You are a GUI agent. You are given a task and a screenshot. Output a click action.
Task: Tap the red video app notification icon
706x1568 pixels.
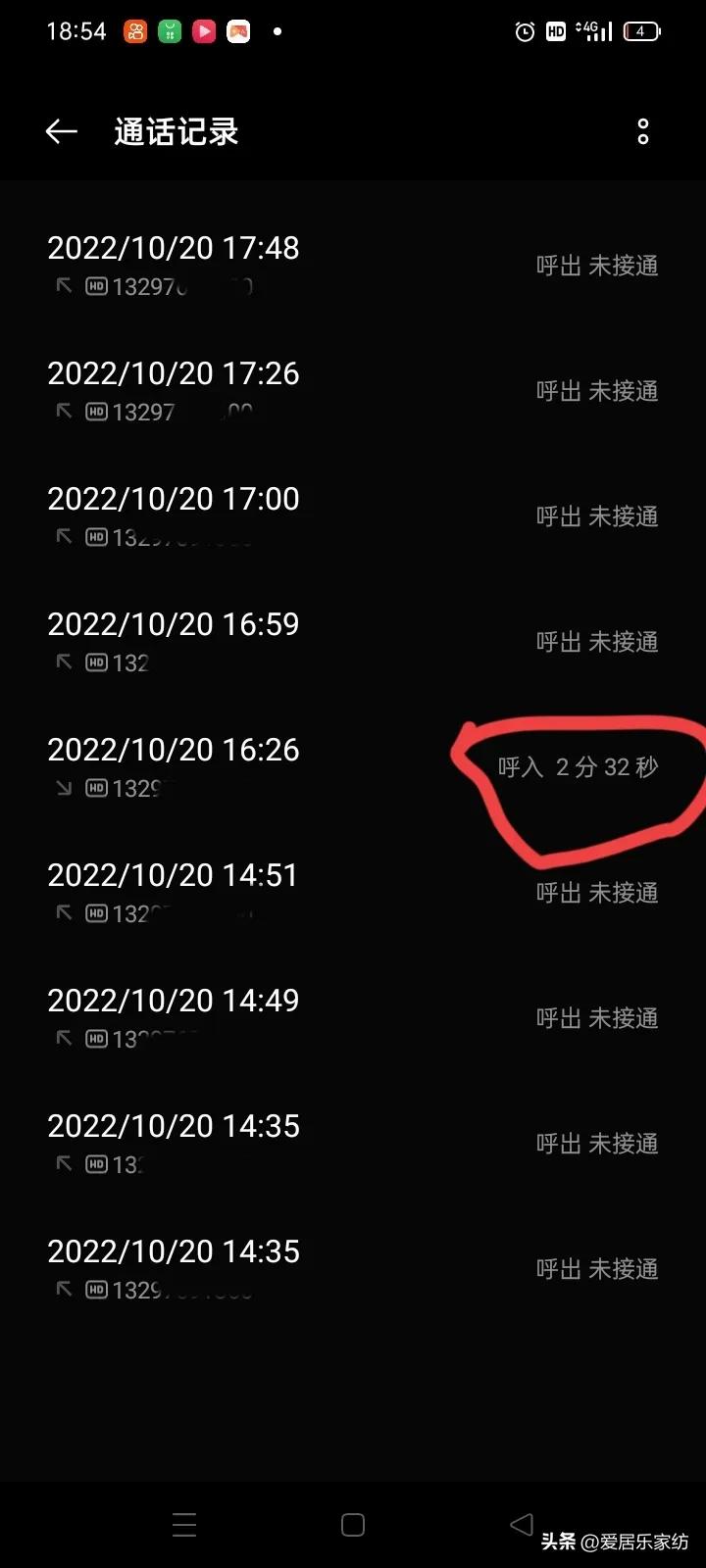pos(203,31)
